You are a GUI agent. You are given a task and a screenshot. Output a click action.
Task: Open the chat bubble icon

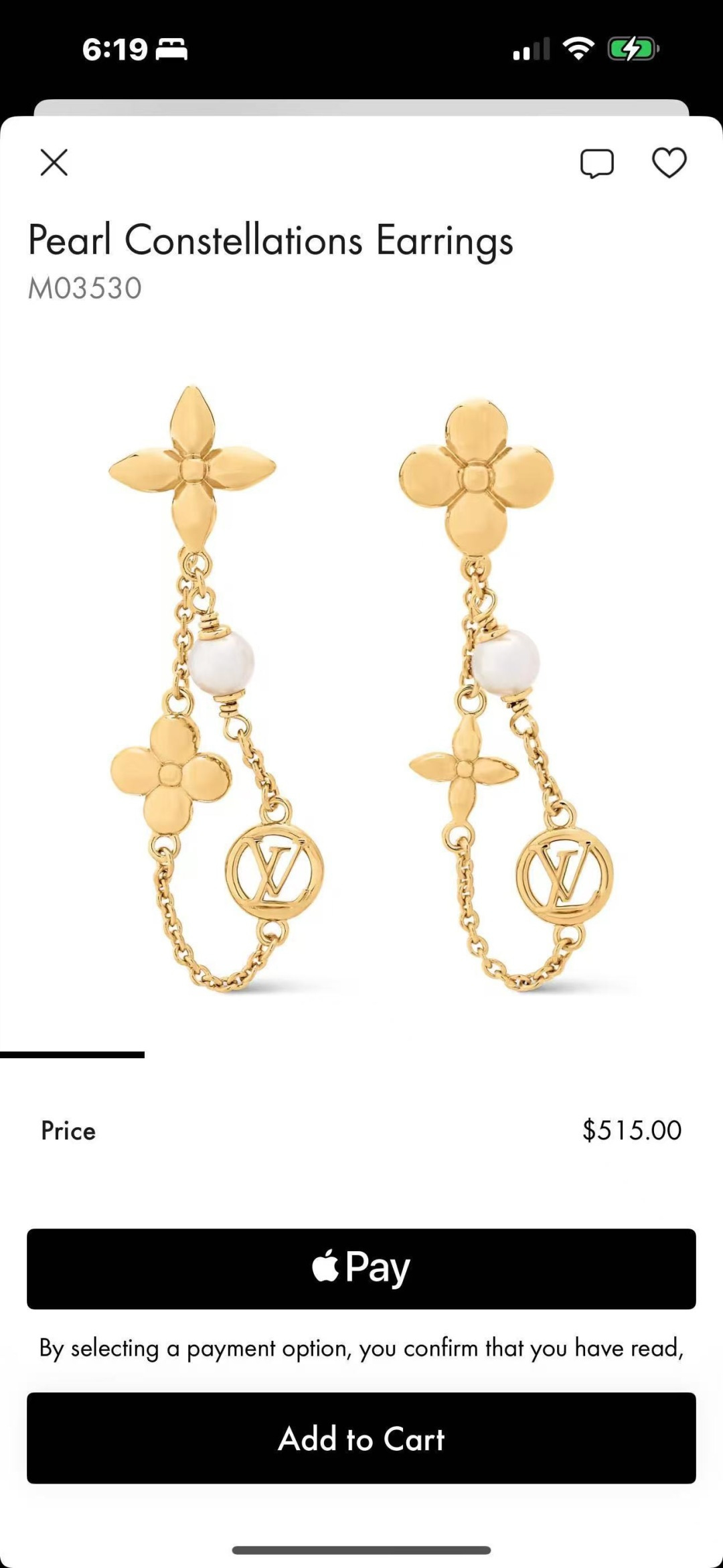[596, 163]
